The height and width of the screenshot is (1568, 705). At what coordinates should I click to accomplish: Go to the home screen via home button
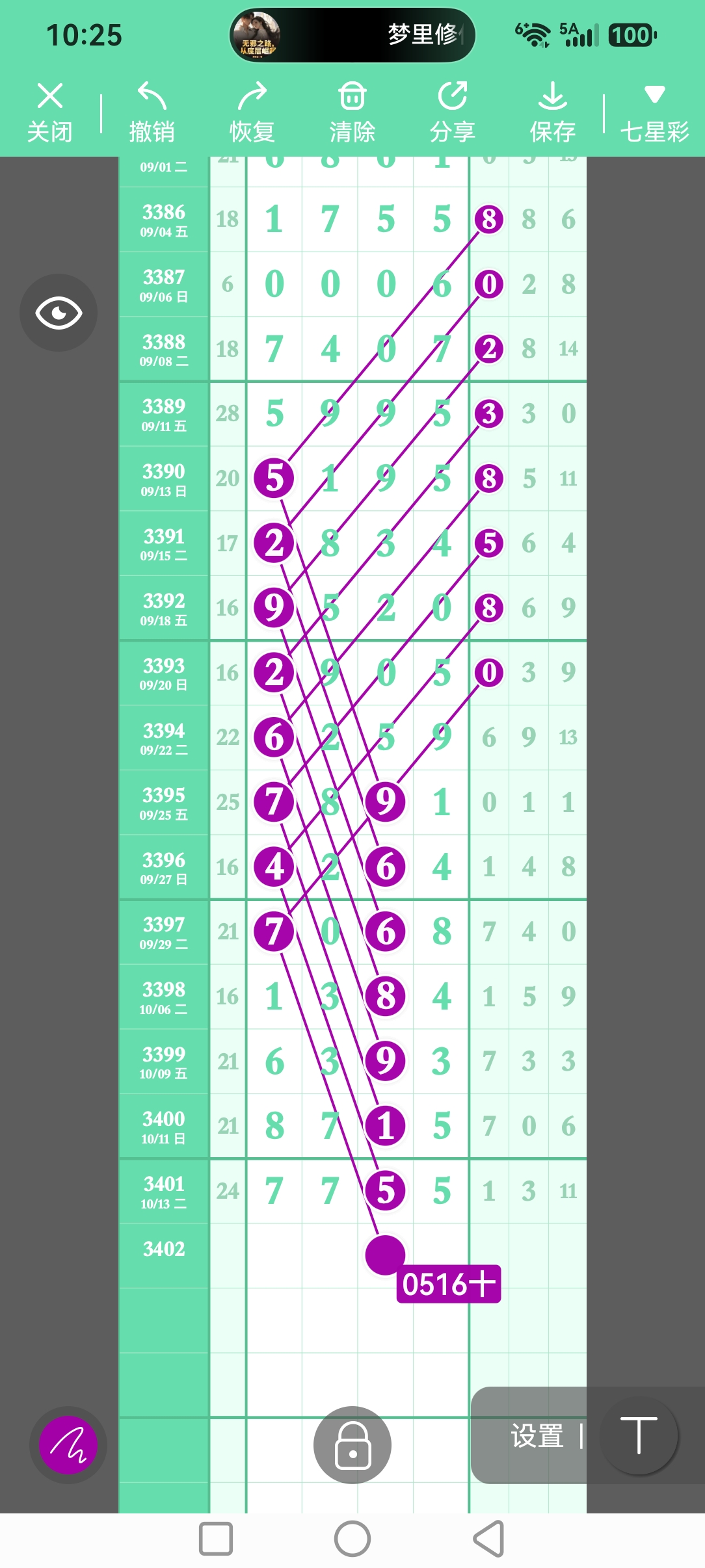point(352,1539)
